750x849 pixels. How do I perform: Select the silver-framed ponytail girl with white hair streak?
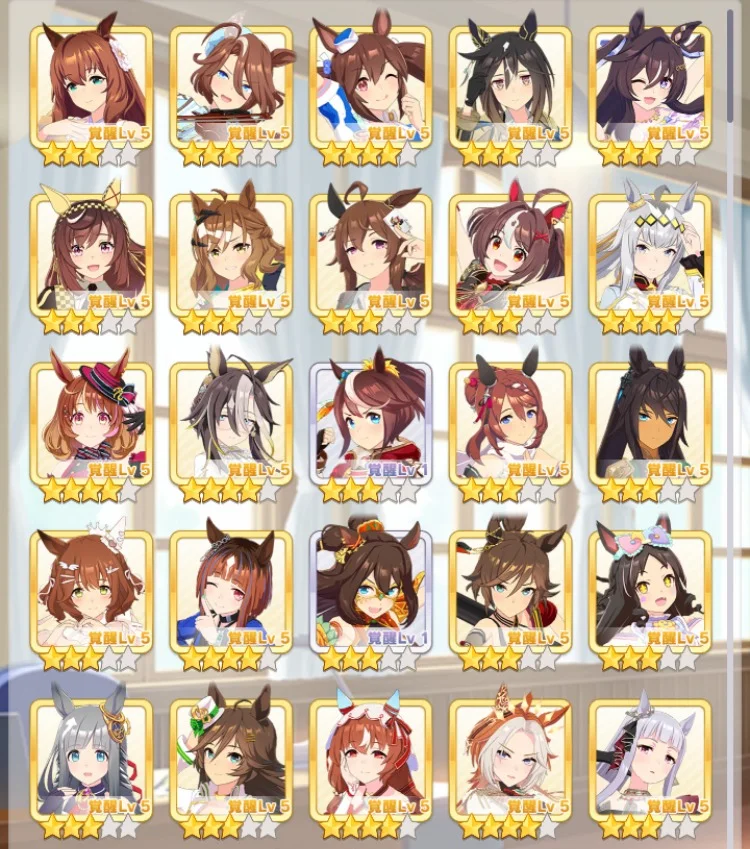(370, 421)
